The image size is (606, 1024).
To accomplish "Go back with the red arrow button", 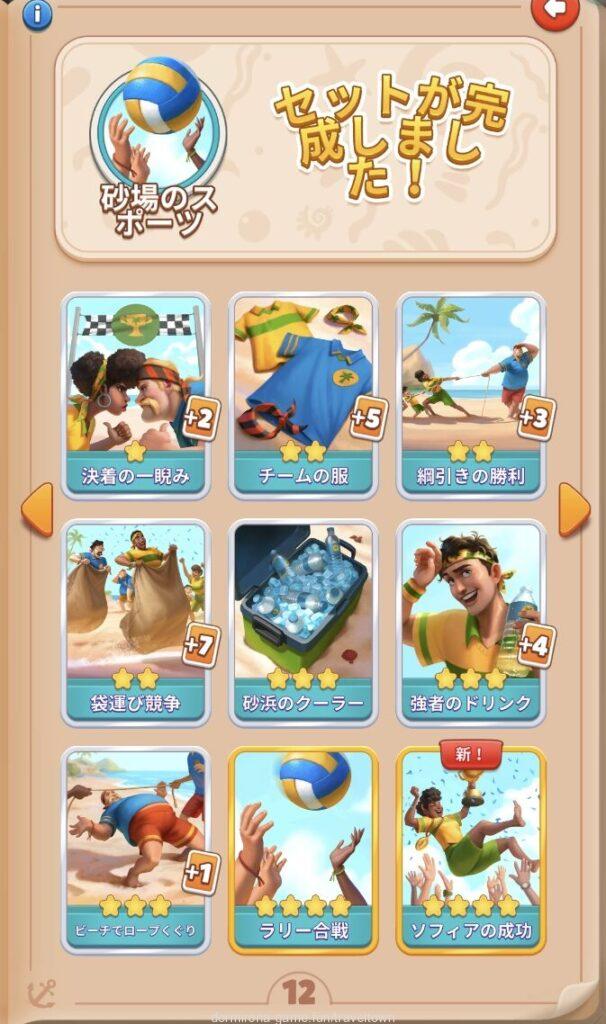I will [555, 12].
